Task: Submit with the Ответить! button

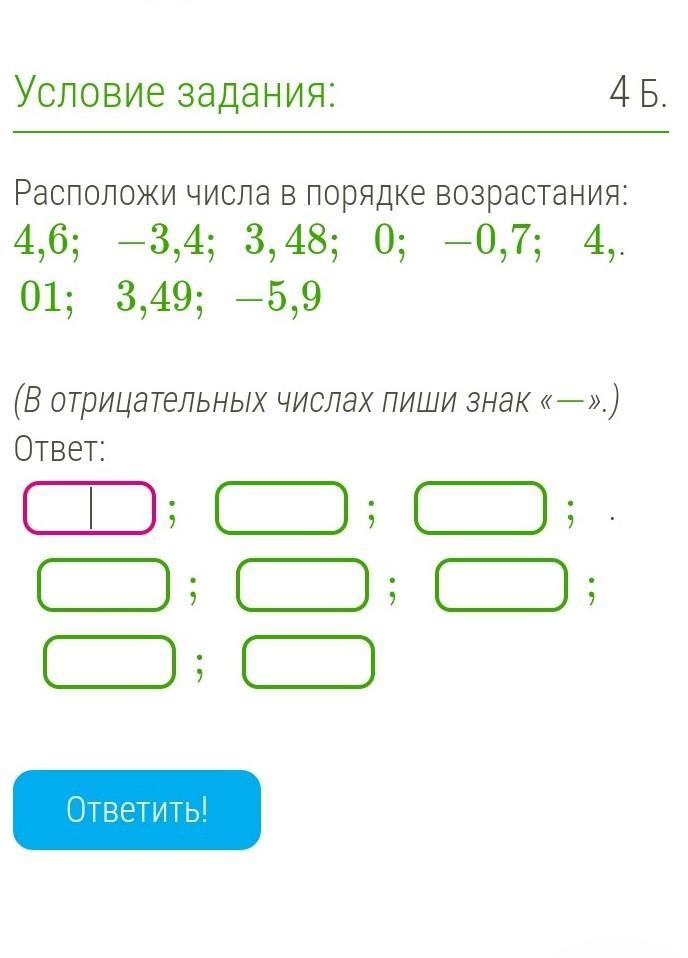Action: click(x=137, y=809)
